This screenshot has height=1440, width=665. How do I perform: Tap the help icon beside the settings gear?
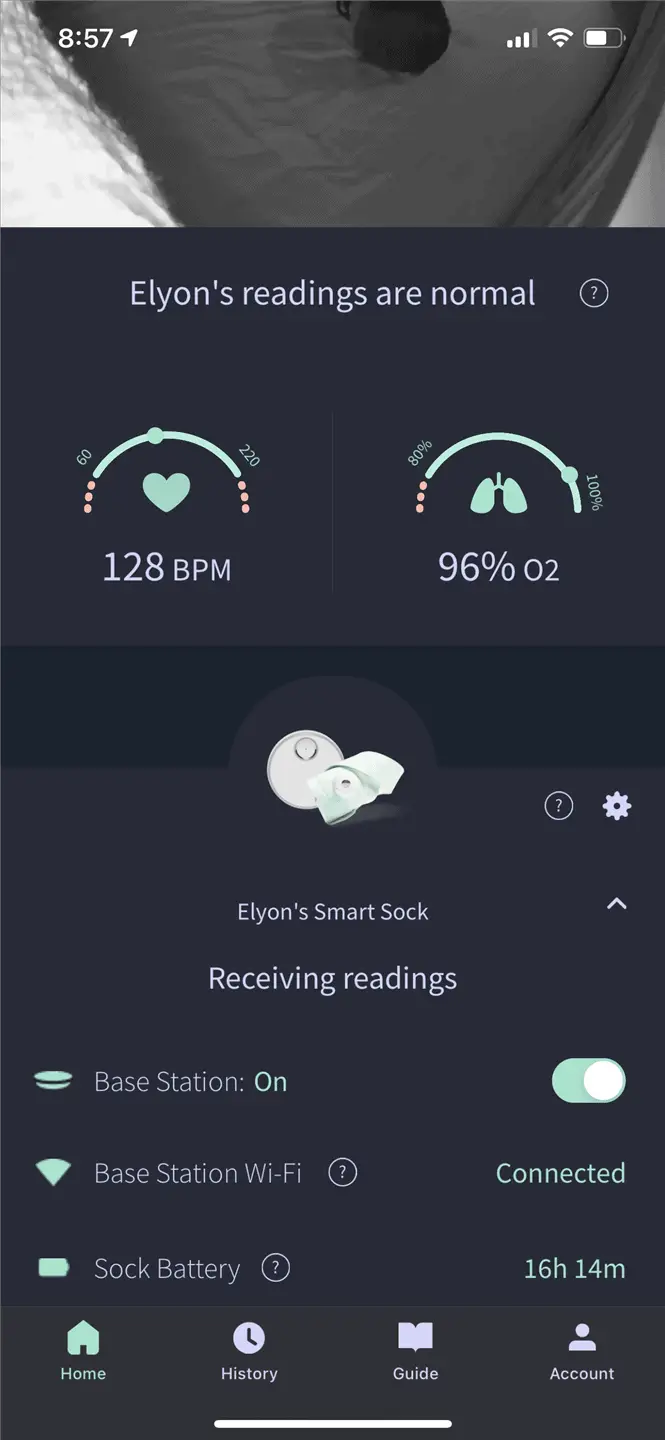(558, 806)
